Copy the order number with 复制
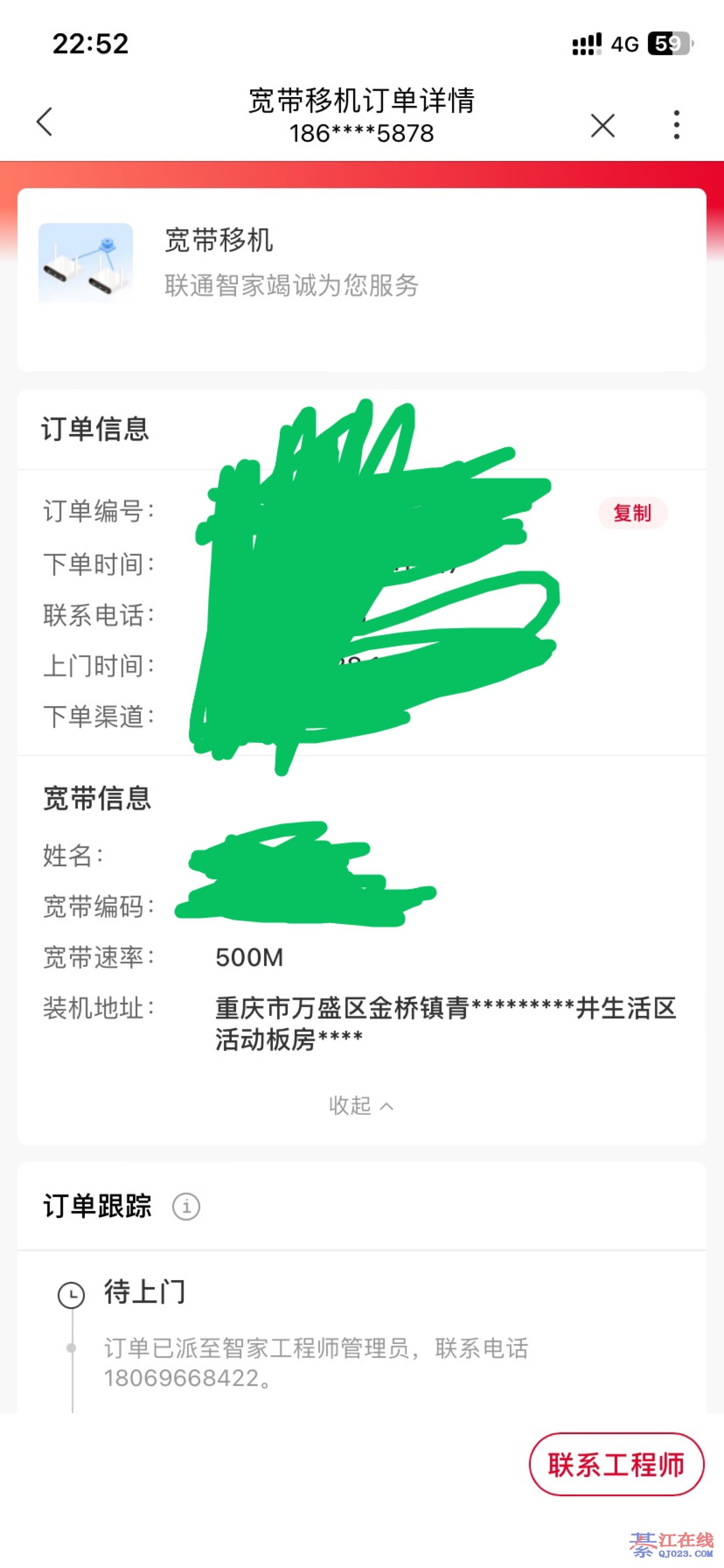 tap(632, 513)
